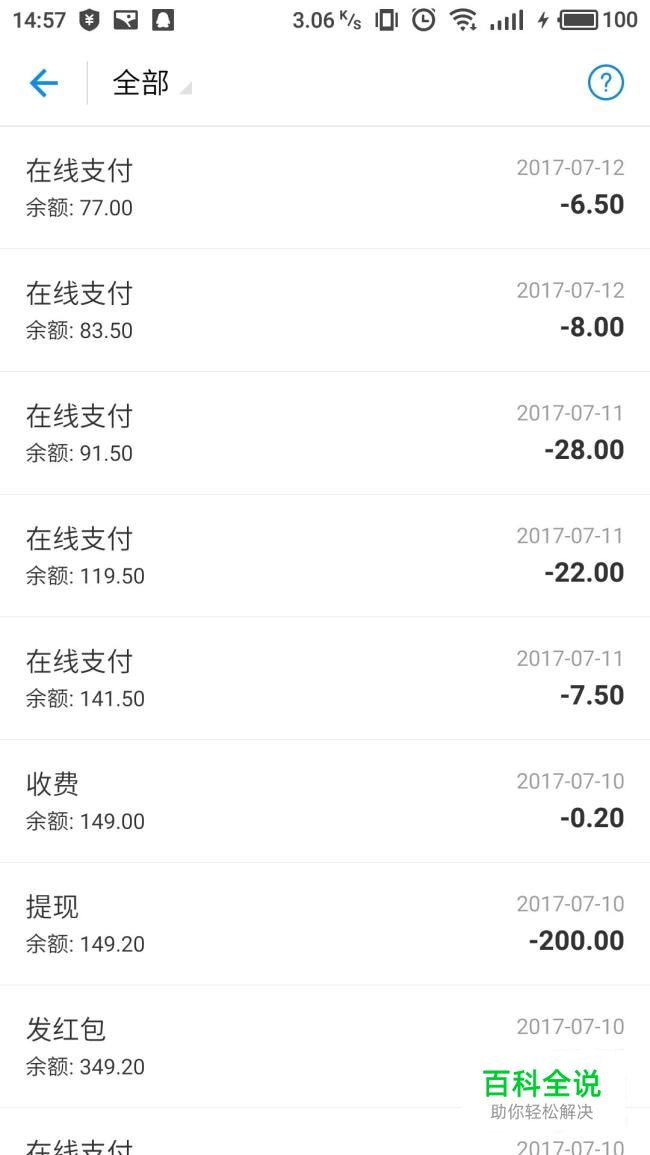Go back using the blue arrow
This screenshot has height=1155, width=650.
43,83
